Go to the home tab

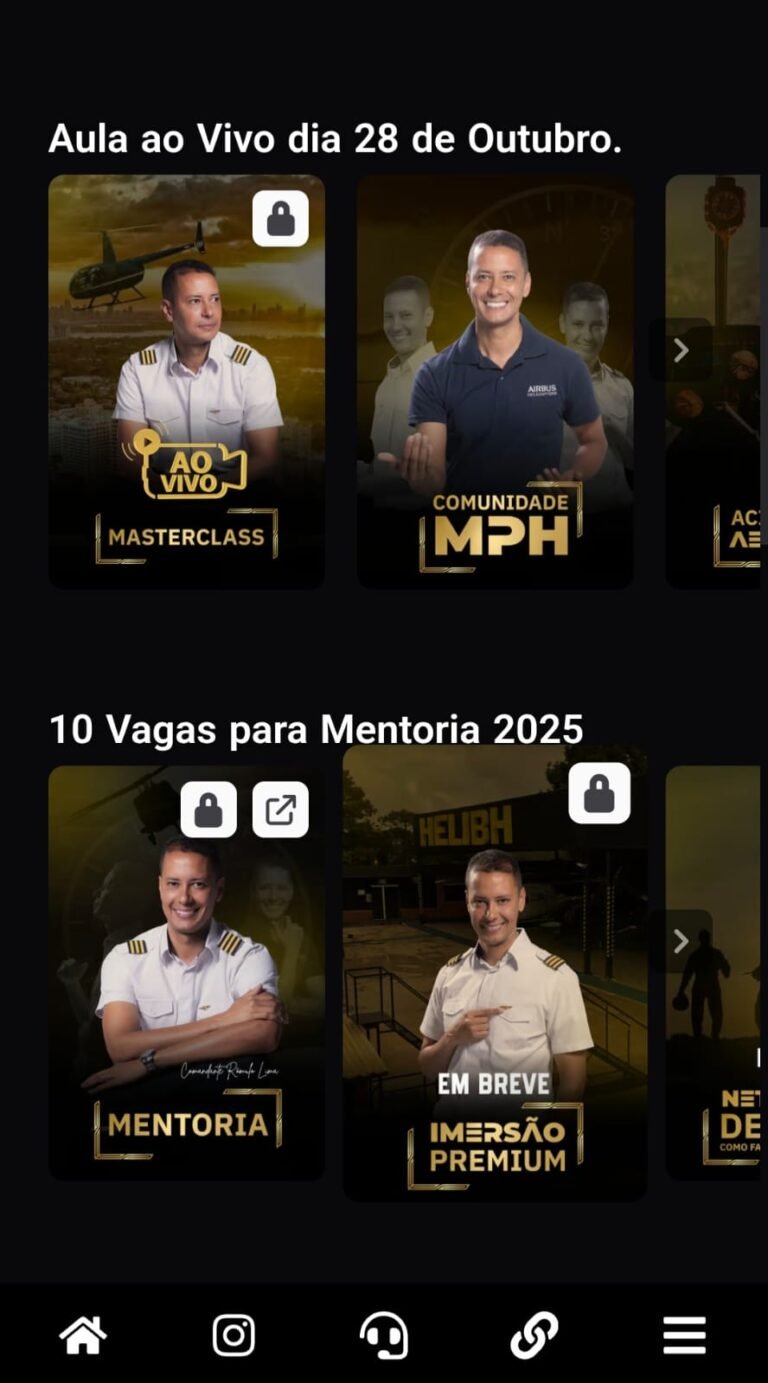(83, 1335)
